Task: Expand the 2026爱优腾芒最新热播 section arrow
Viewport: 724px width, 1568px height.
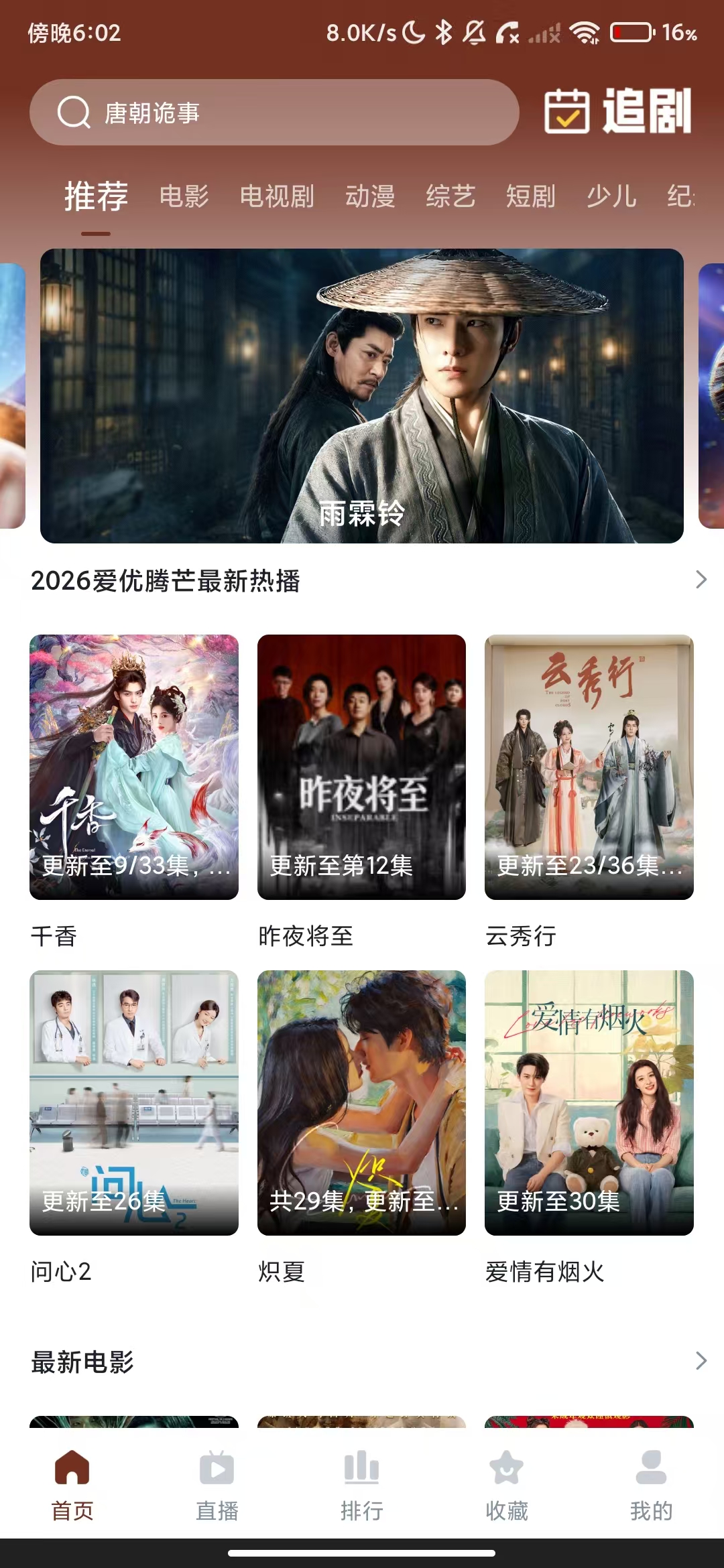Action: [701, 580]
